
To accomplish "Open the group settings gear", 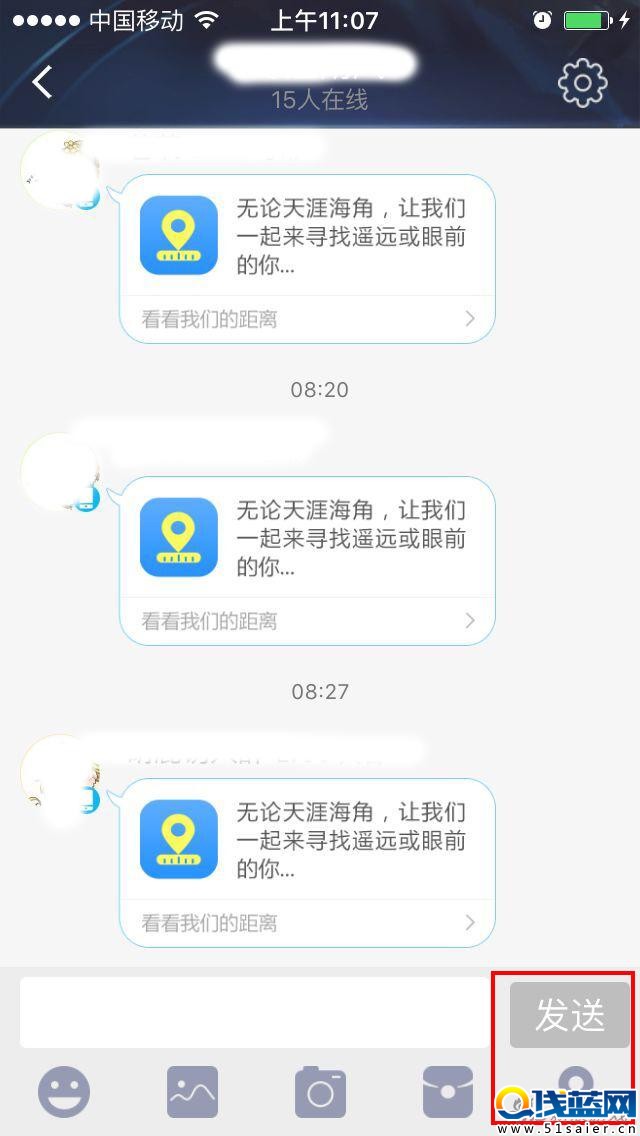I will point(582,82).
